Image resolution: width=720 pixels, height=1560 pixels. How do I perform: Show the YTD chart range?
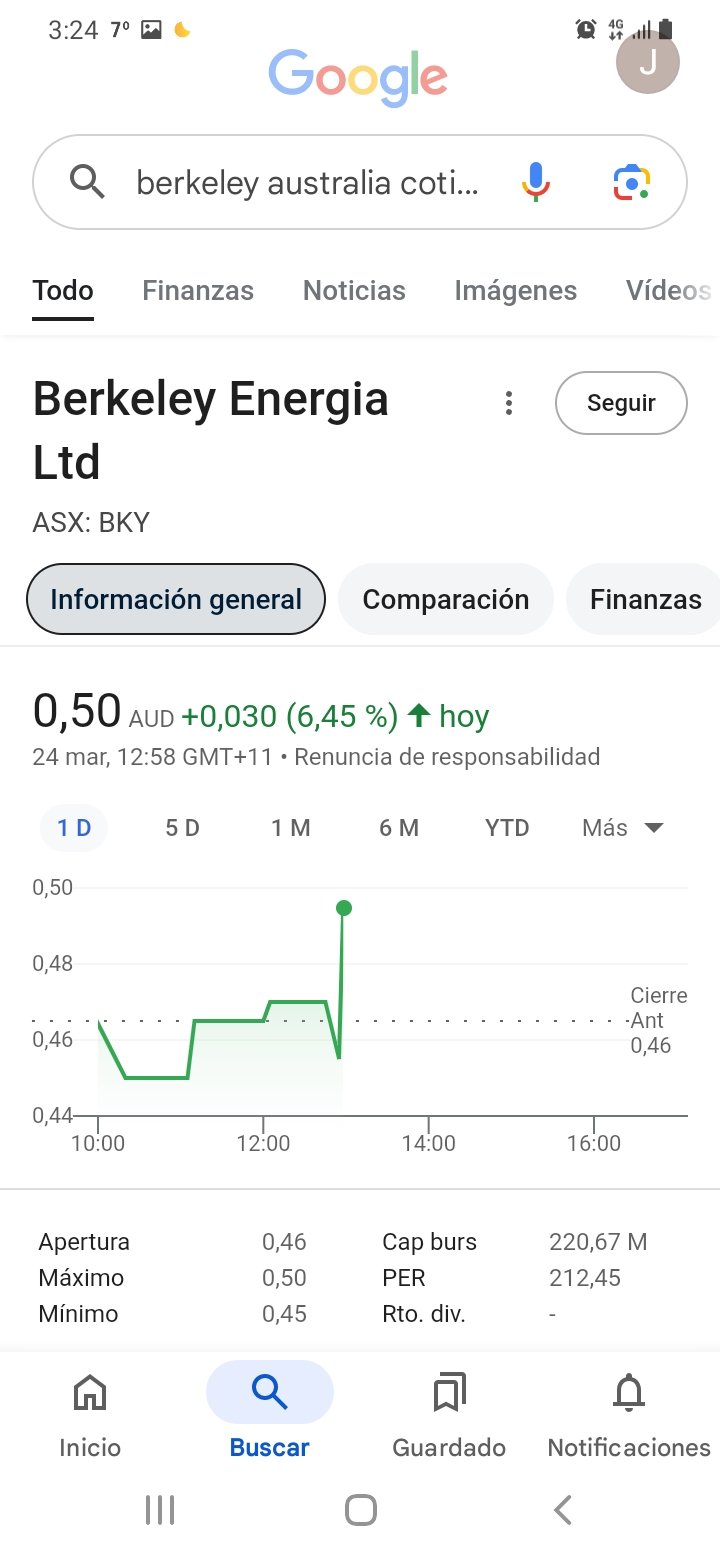point(507,828)
